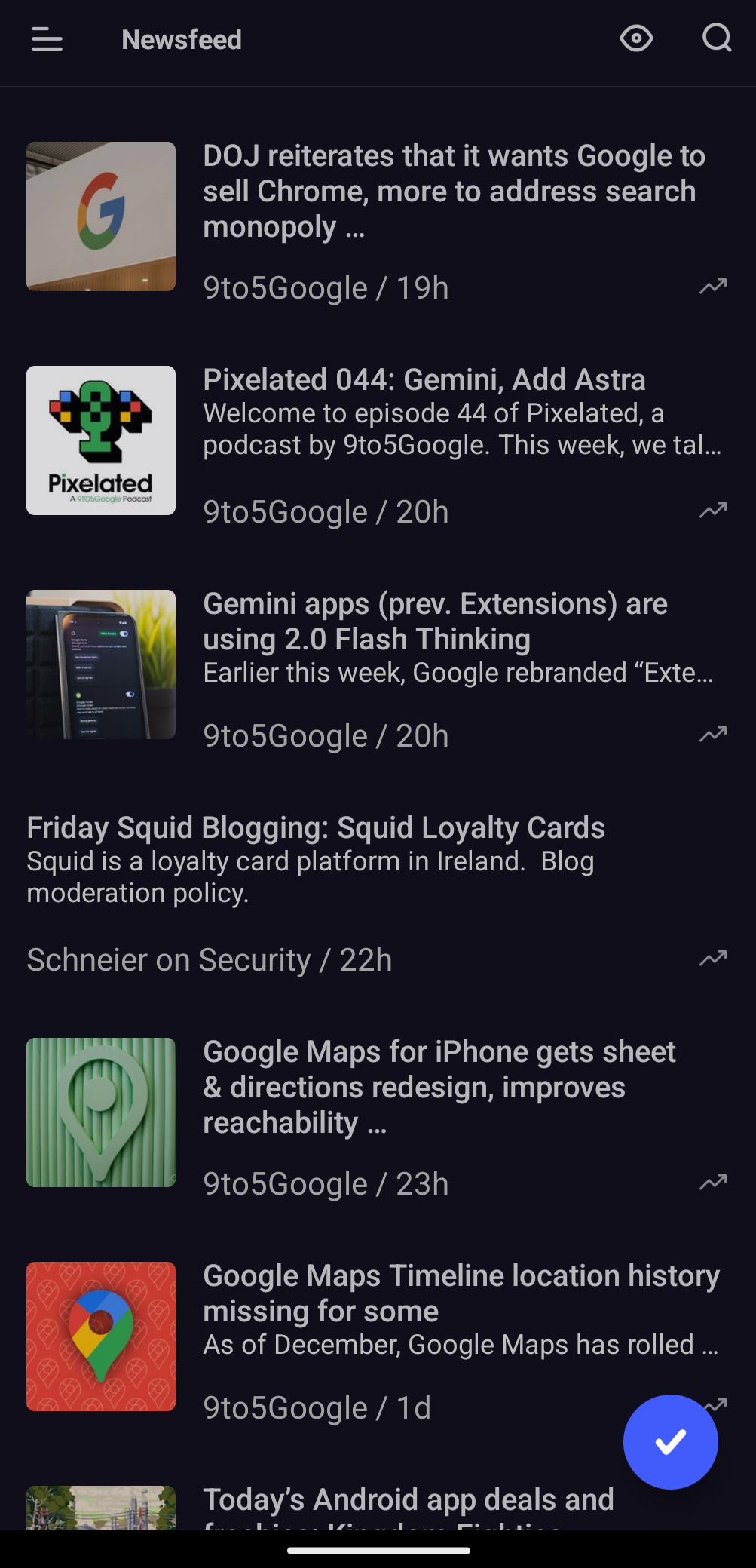Mark all articles read with the check button
Image resolution: width=756 pixels, height=1568 pixels.
669,1441
